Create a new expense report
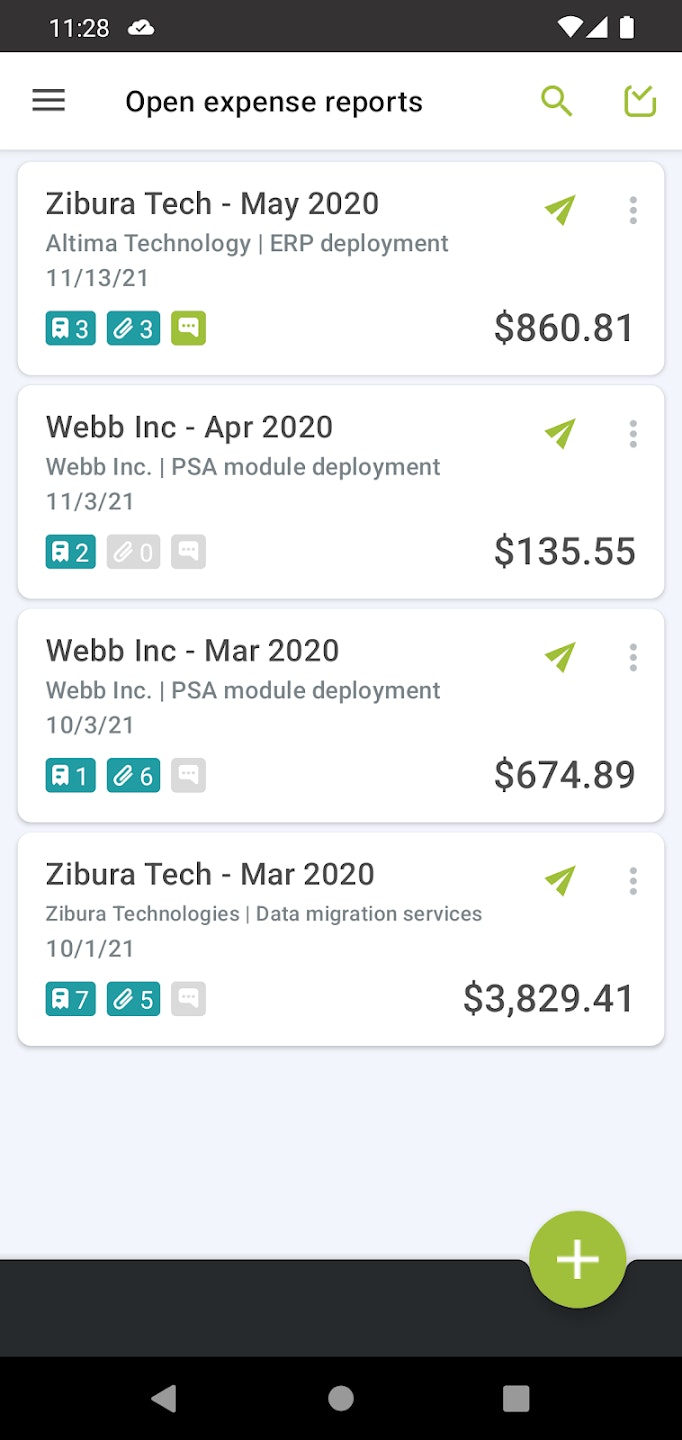The width and height of the screenshot is (682, 1440). point(577,1260)
